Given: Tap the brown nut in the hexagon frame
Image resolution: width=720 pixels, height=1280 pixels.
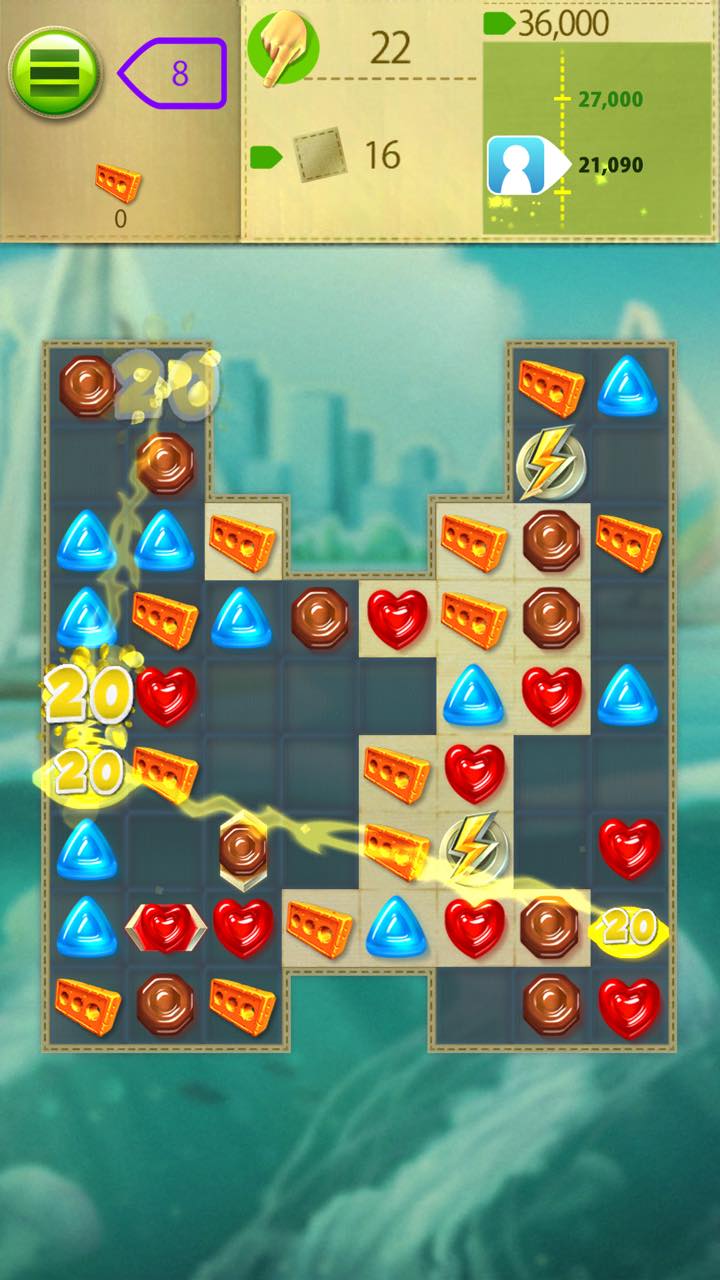Looking at the screenshot, I should point(241,851).
